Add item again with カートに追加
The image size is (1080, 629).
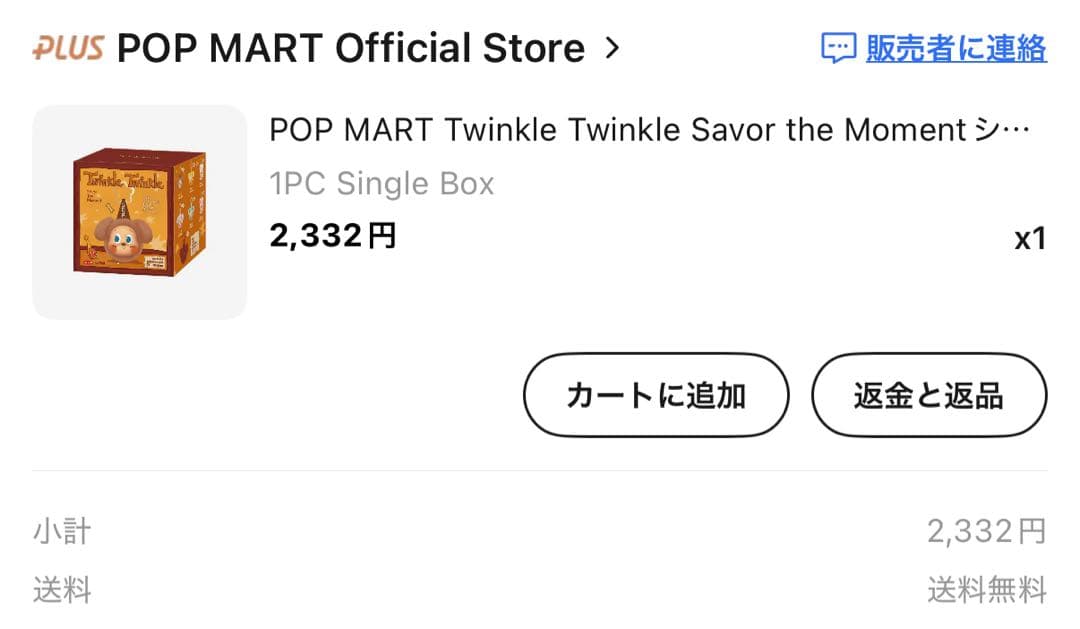[x=656, y=395]
